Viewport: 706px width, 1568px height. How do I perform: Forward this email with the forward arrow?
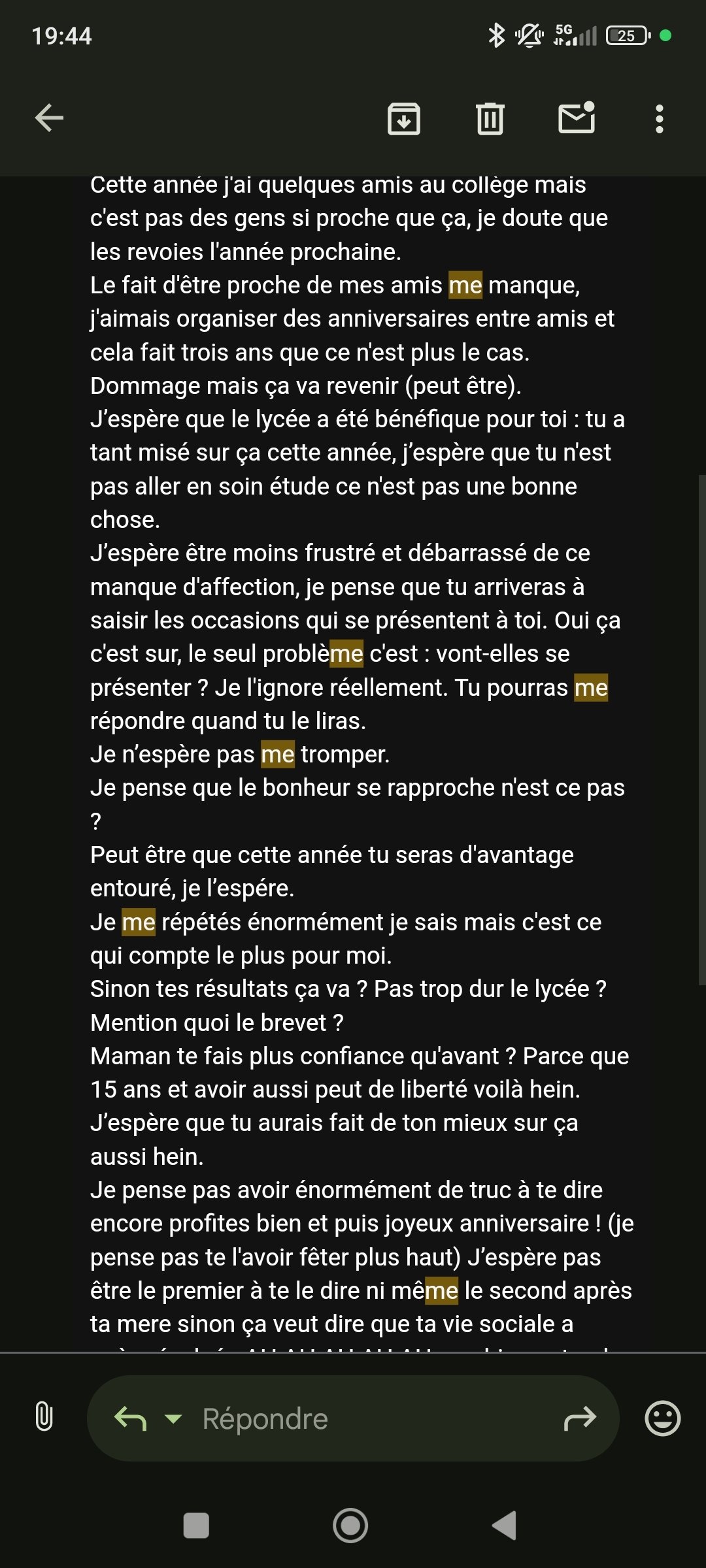tap(580, 1418)
